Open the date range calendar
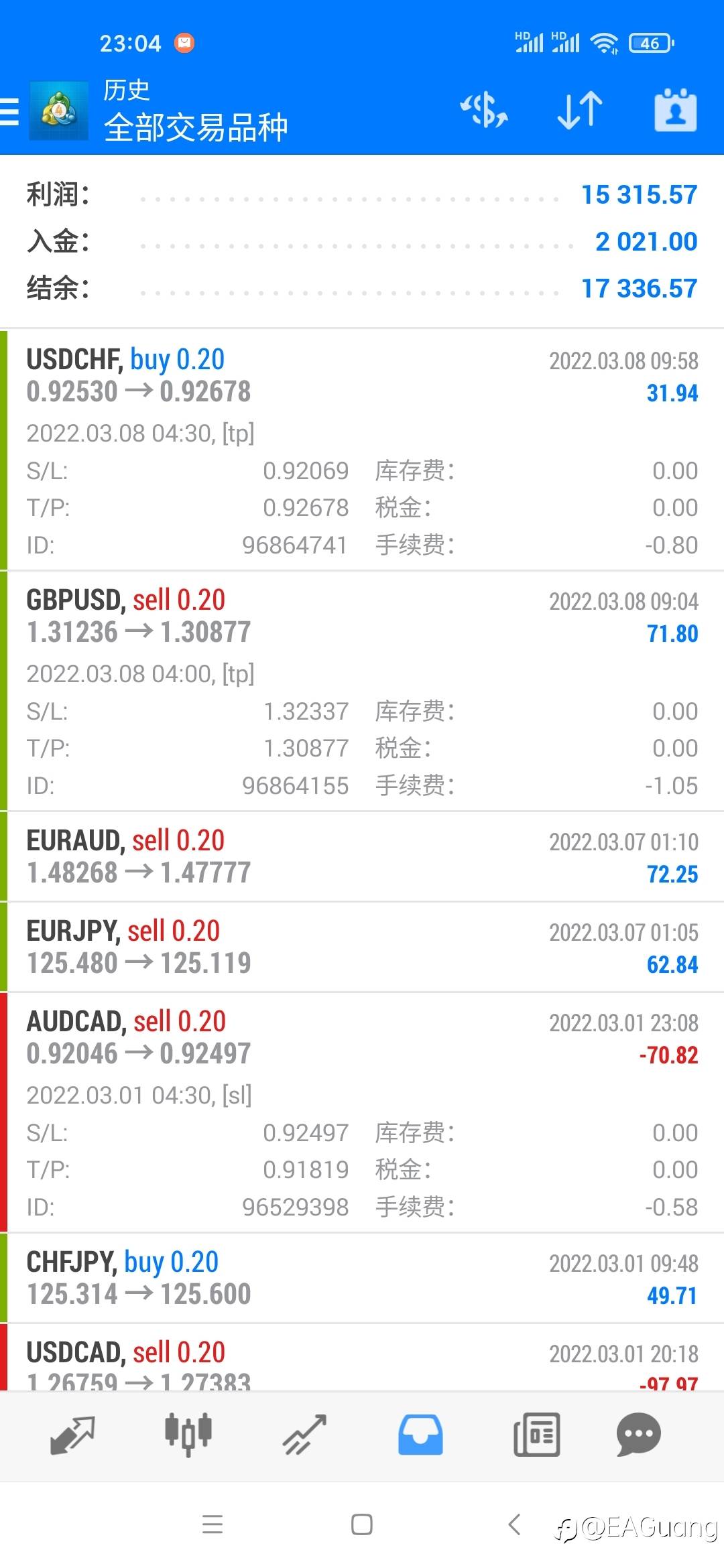This screenshot has height=1568, width=724. coord(675,111)
